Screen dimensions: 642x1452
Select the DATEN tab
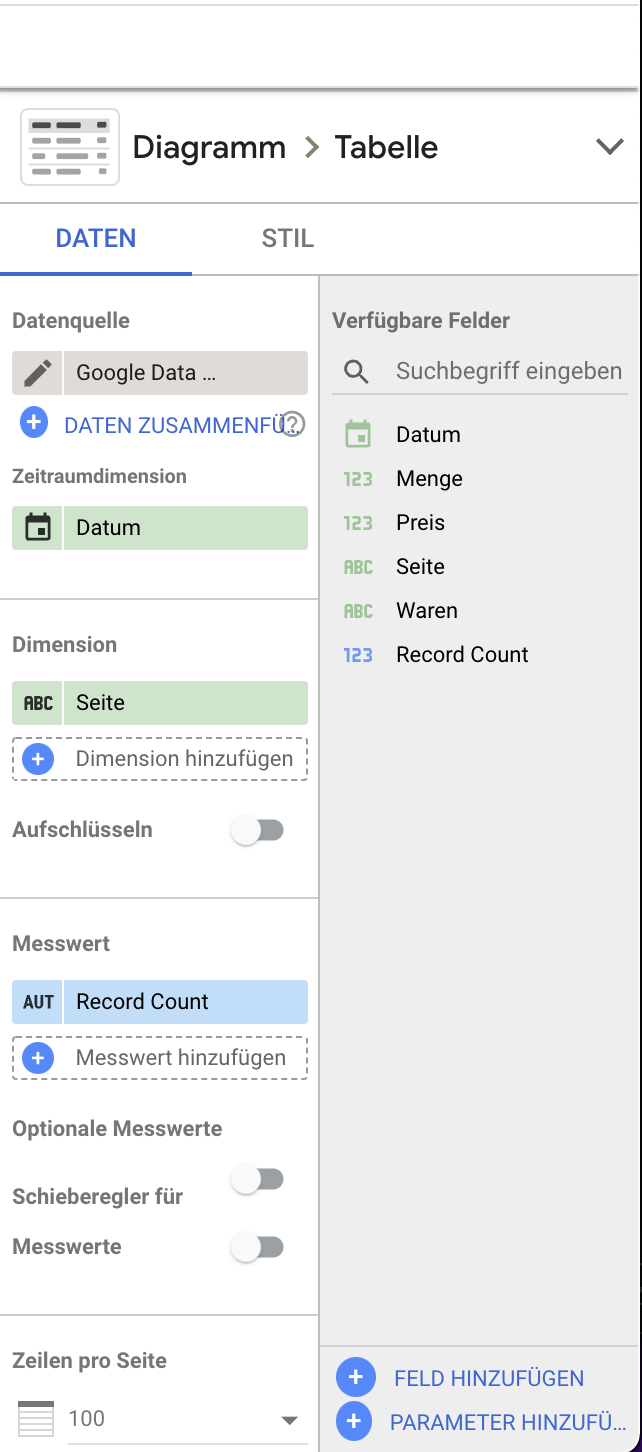click(96, 239)
